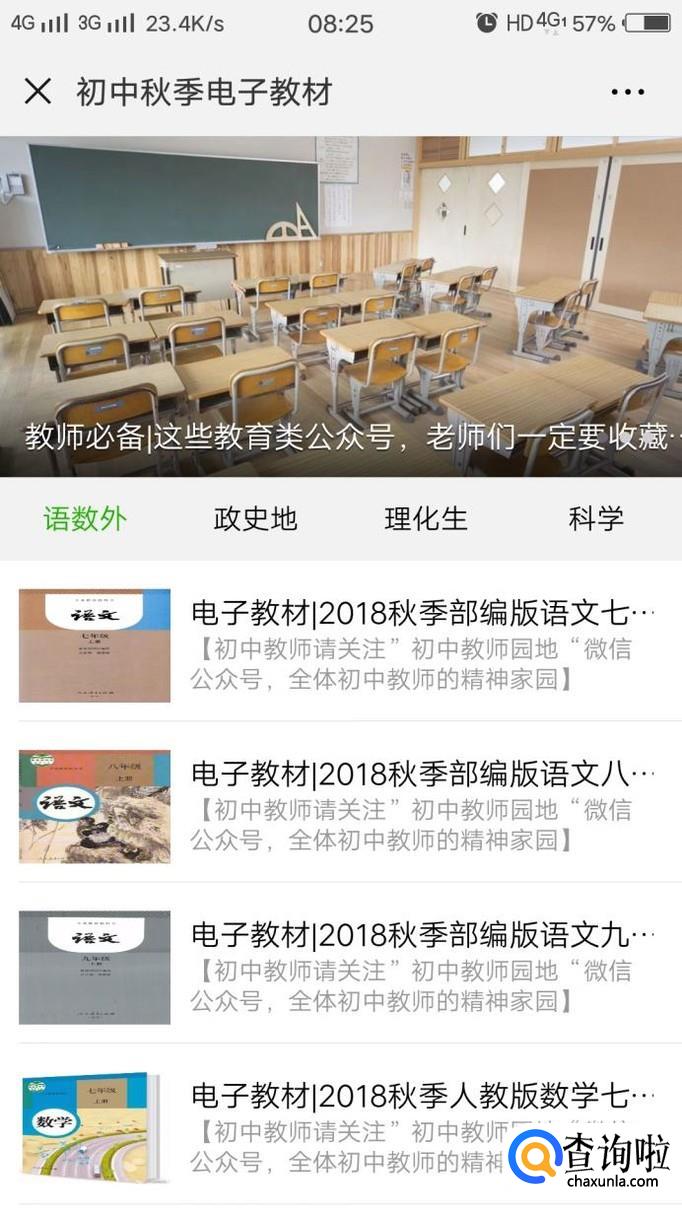Image resolution: width=682 pixels, height=1212 pixels.
Task: Switch to the 政史地 tab
Action: [255, 518]
